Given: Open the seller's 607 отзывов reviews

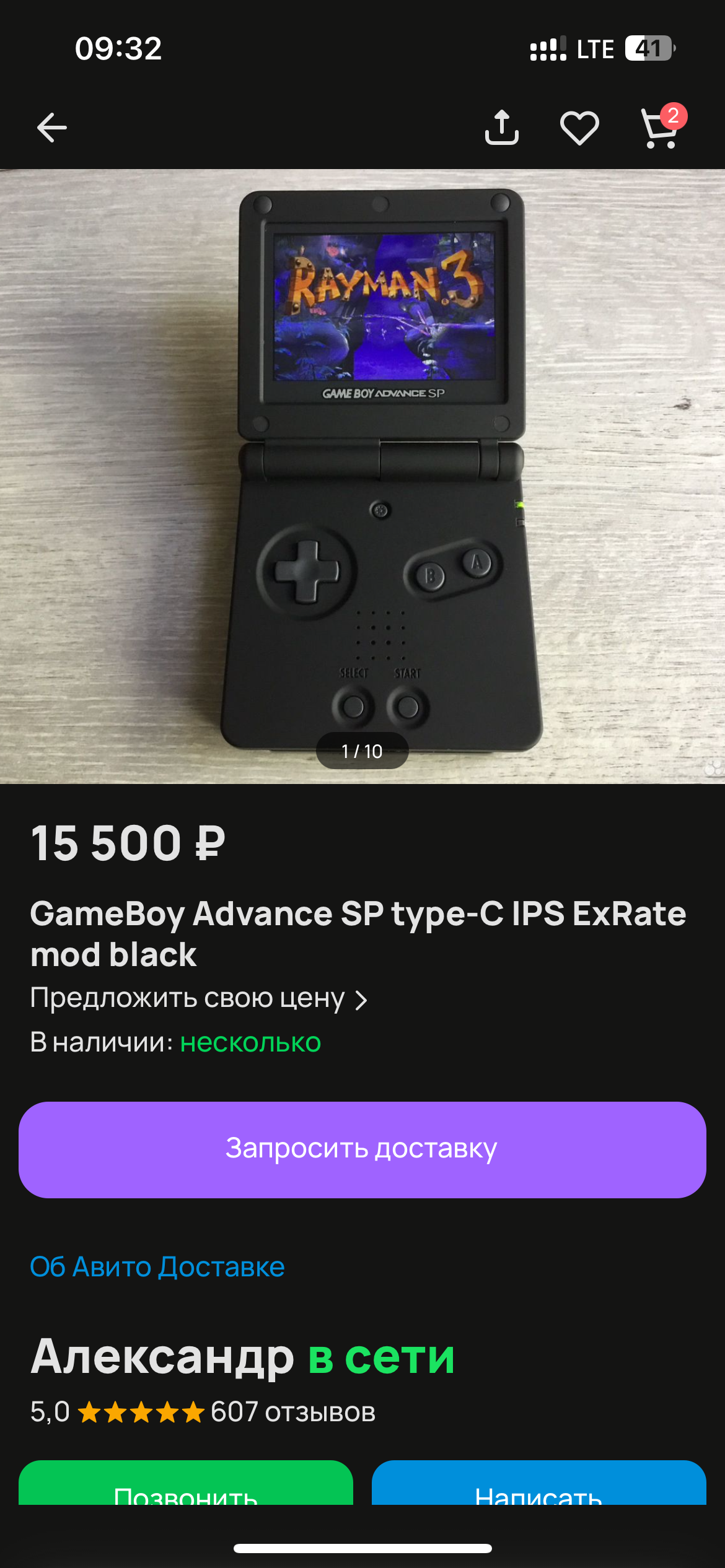Looking at the screenshot, I should click(292, 1413).
